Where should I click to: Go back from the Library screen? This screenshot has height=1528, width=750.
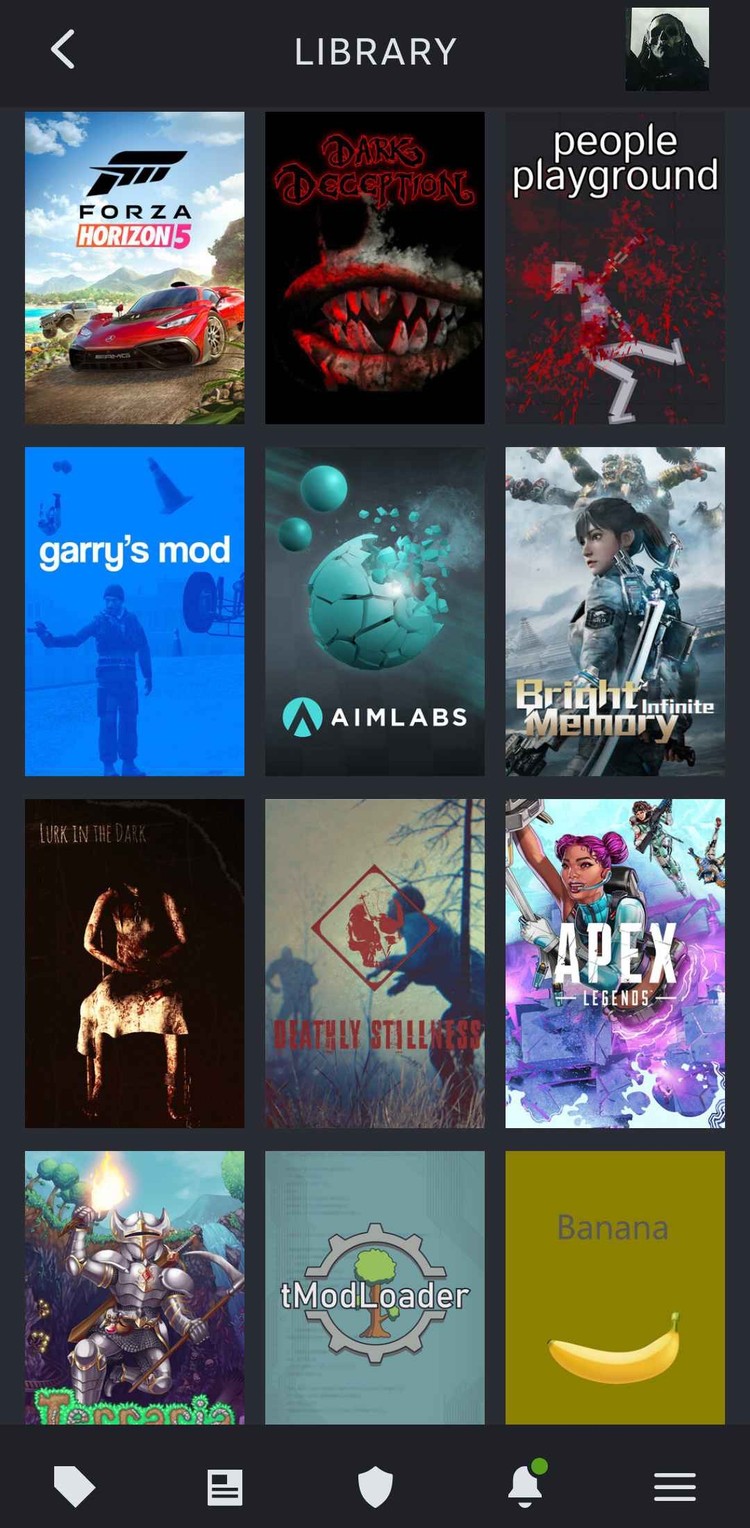coord(63,50)
